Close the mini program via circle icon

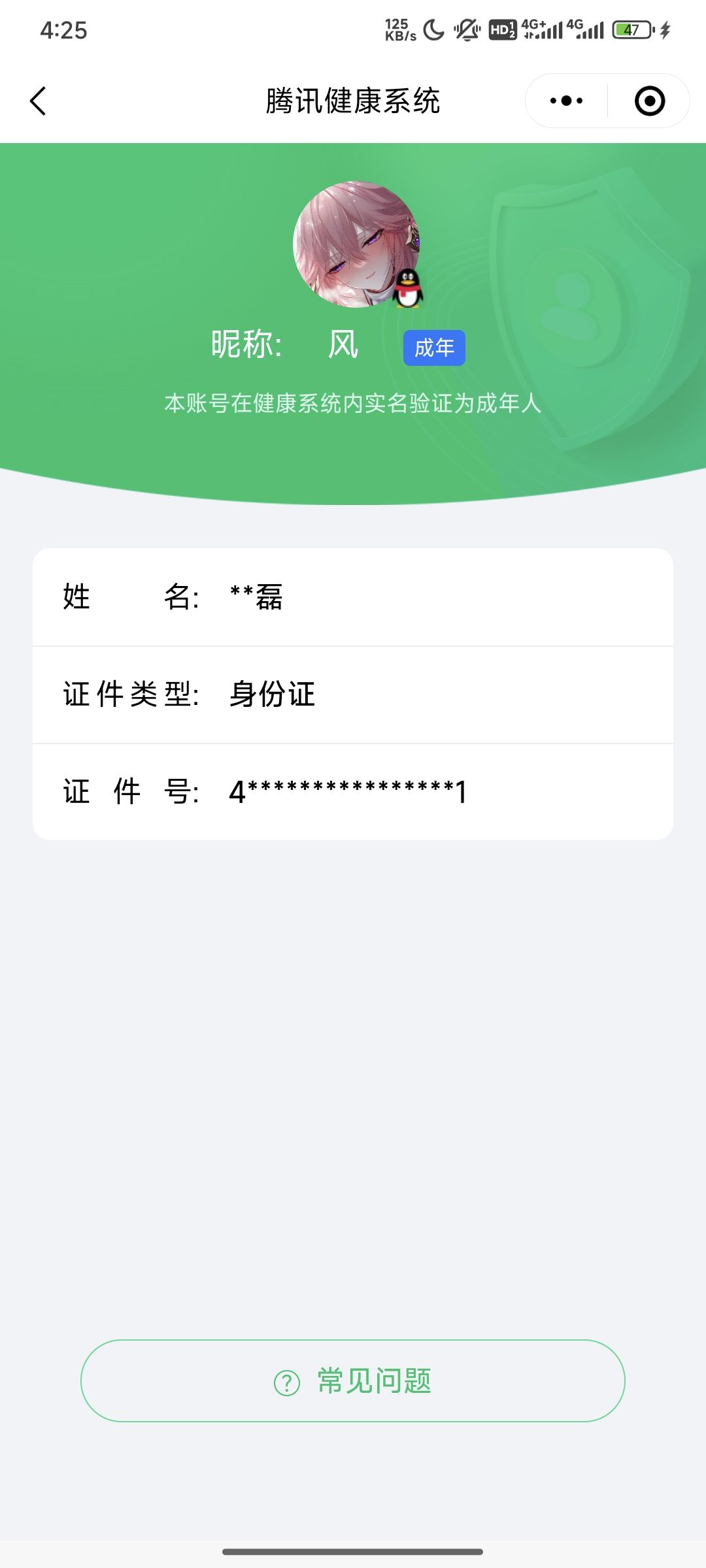point(650,101)
